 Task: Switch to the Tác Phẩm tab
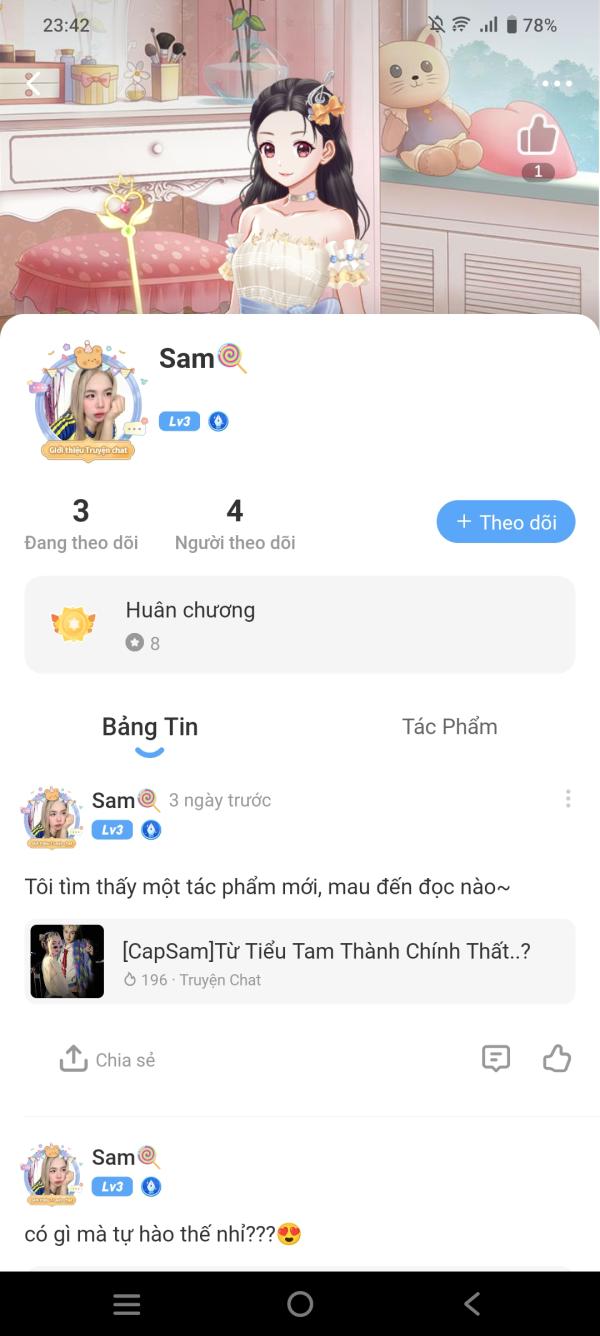click(449, 727)
